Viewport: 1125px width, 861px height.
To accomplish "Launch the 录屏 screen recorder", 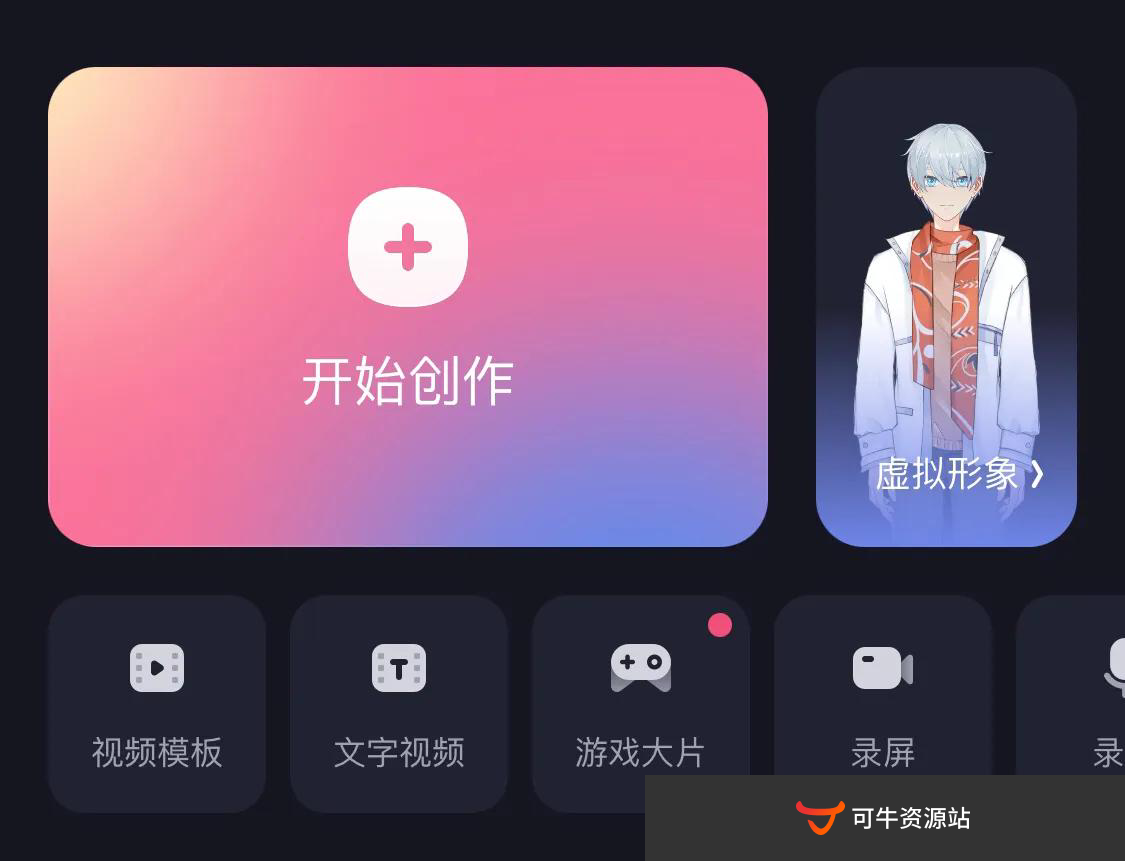I will click(x=883, y=690).
